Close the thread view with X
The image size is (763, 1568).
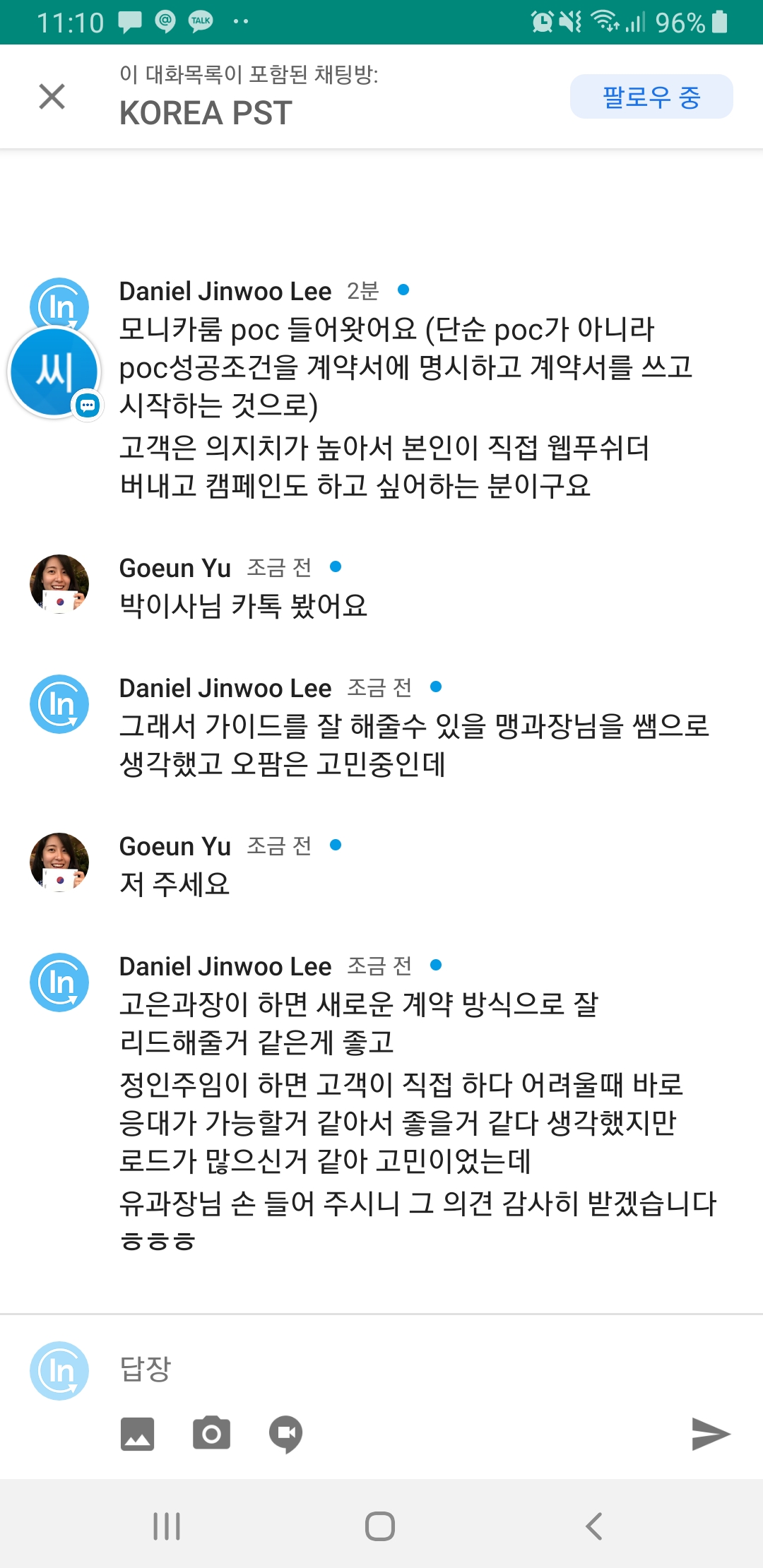tap(52, 97)
